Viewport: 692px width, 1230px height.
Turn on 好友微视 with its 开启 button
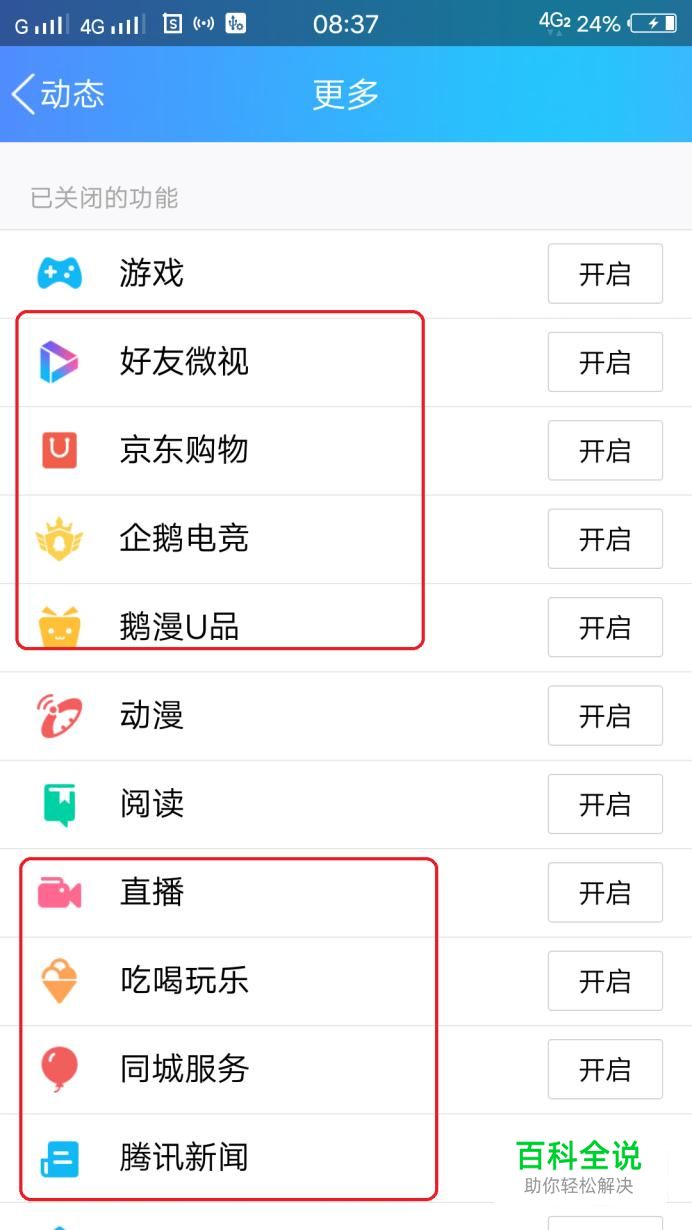(605, 362)
